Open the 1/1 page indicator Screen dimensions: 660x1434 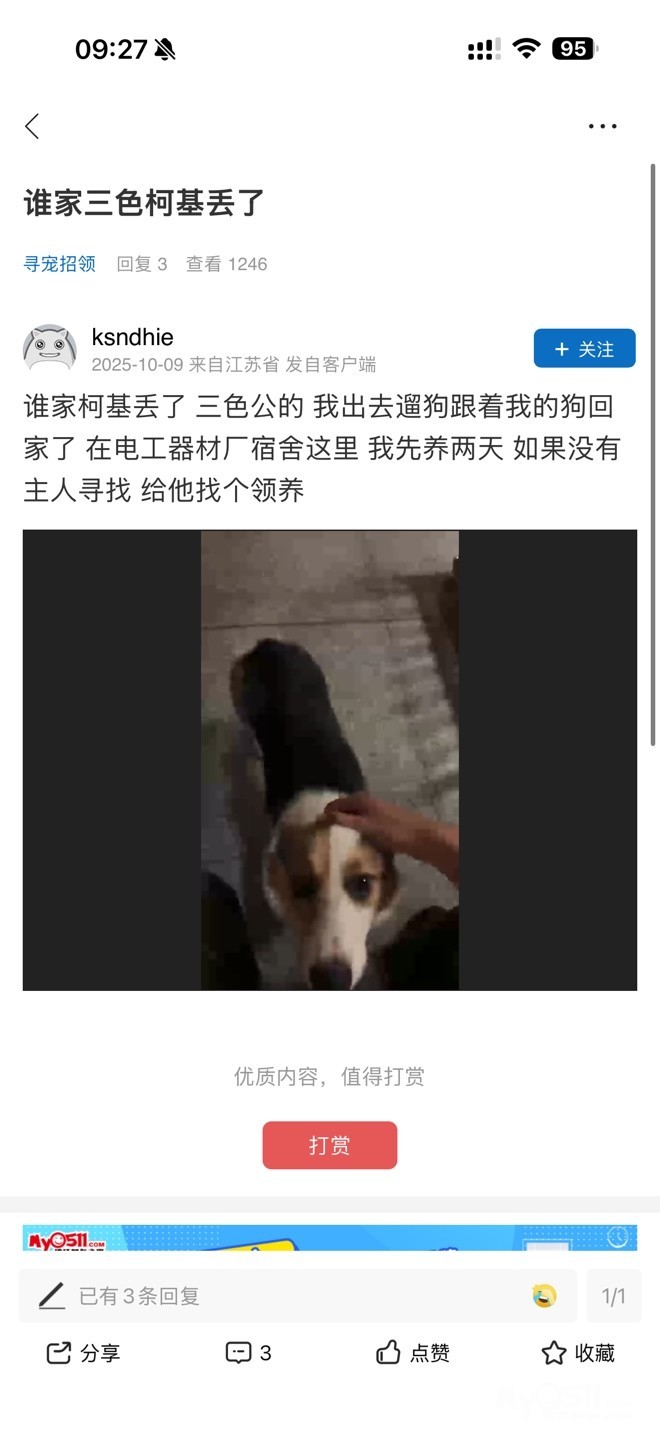click(x=613, y=1296)
